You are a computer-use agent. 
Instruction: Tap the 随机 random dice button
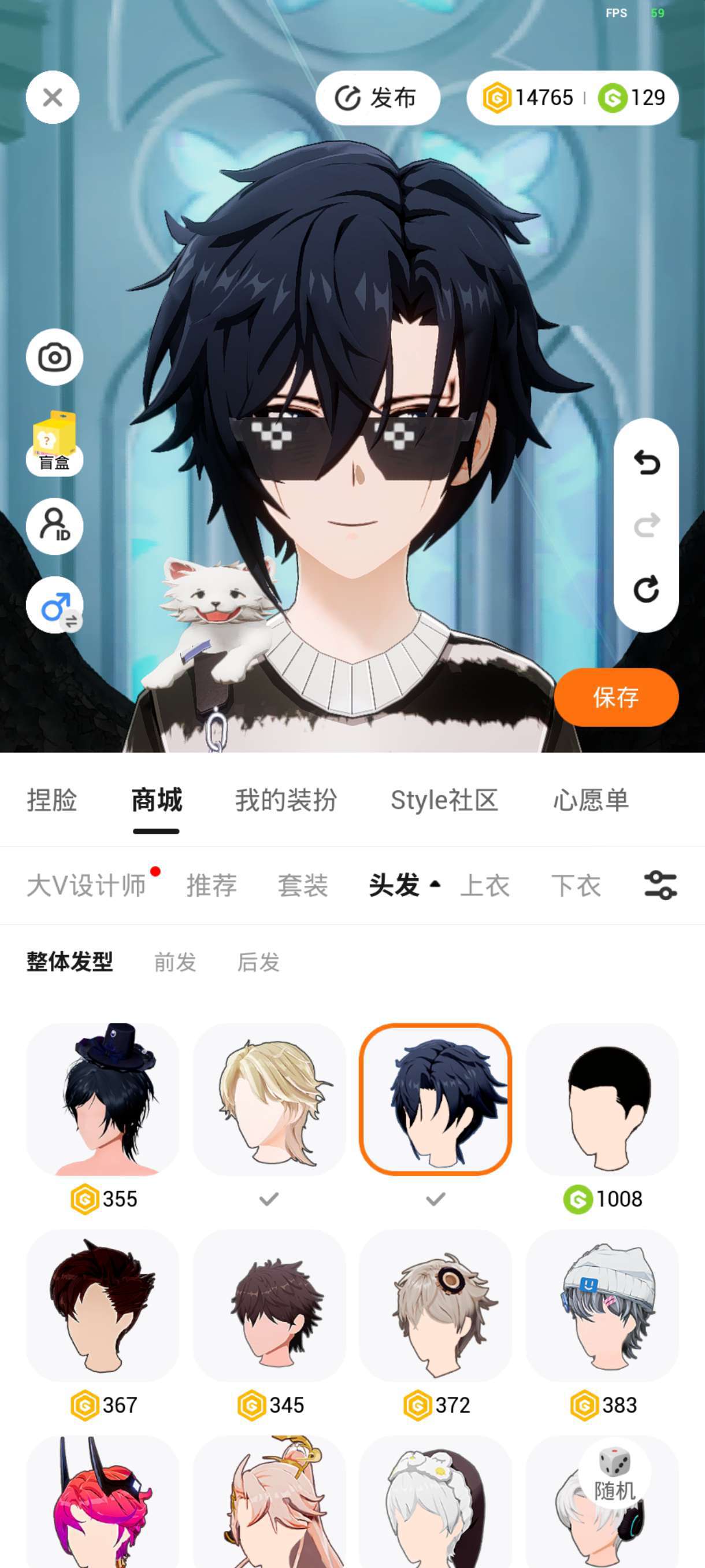[614, 1474]
